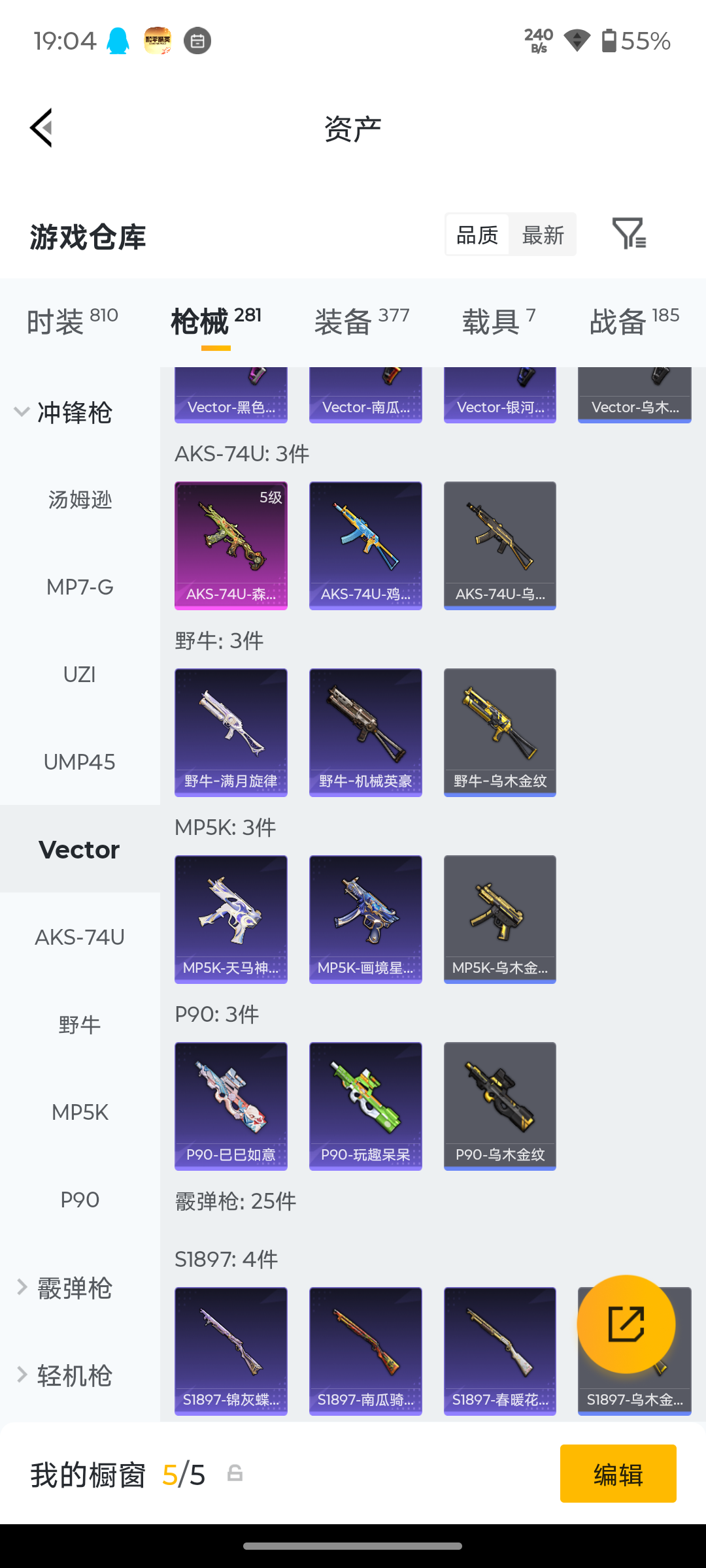Image resolution: width=706 pixels, height=1568 pixels.
Task: Select UMP45 in the side list
Action: [x=80, y=762]
